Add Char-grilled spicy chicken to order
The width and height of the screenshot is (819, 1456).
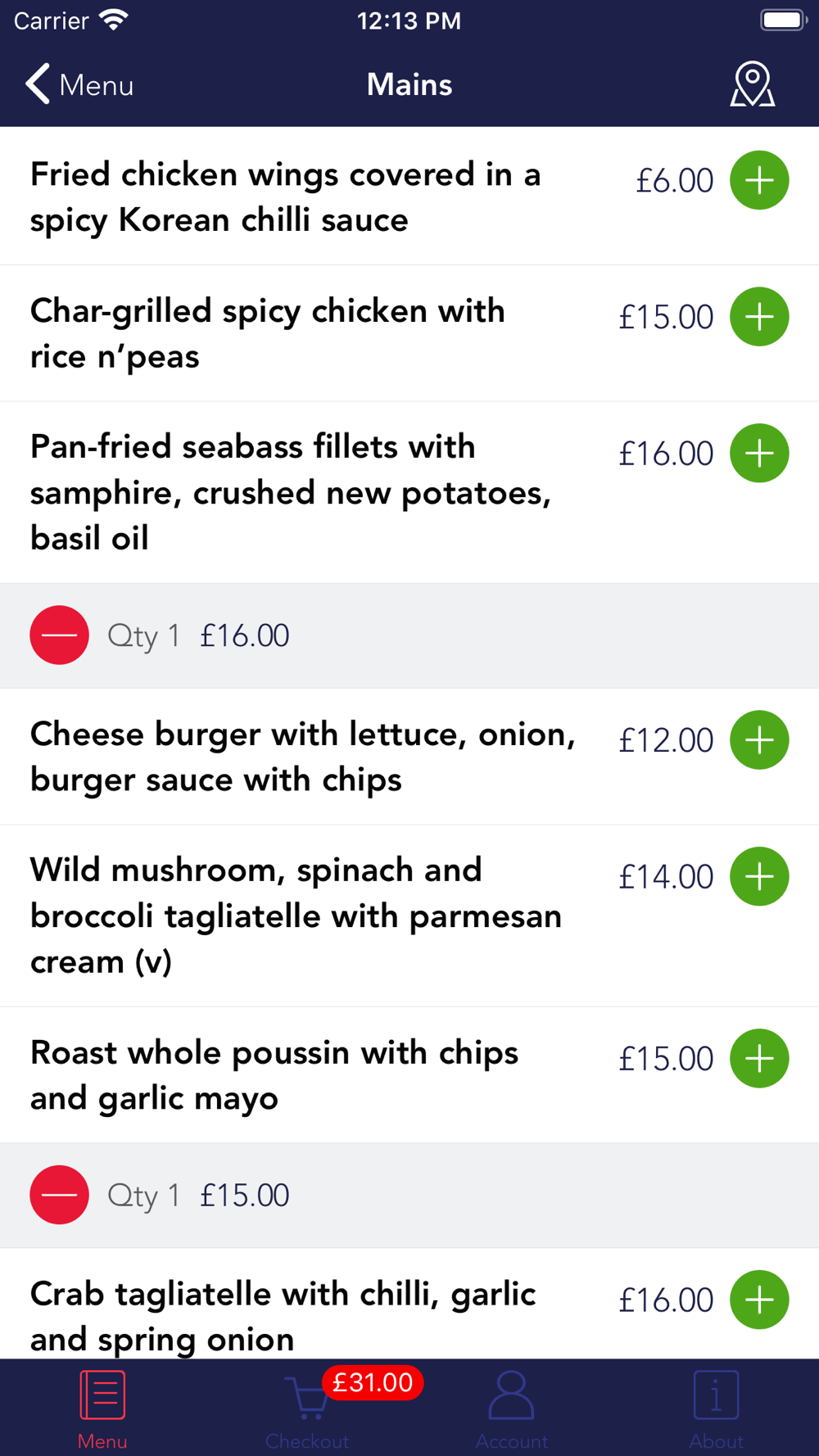pyautogui.click(x=759, y=317)
